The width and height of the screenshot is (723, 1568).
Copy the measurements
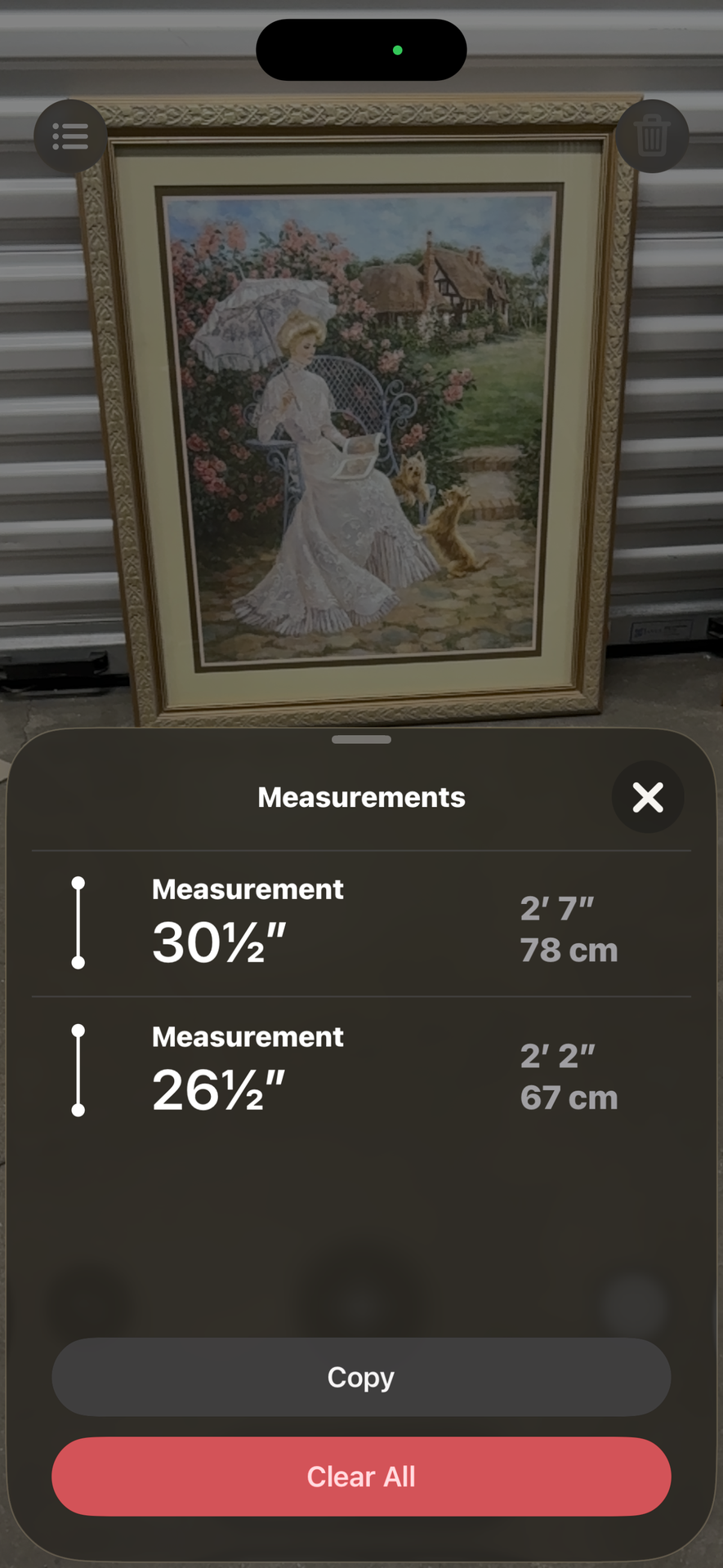(361, 1377)
